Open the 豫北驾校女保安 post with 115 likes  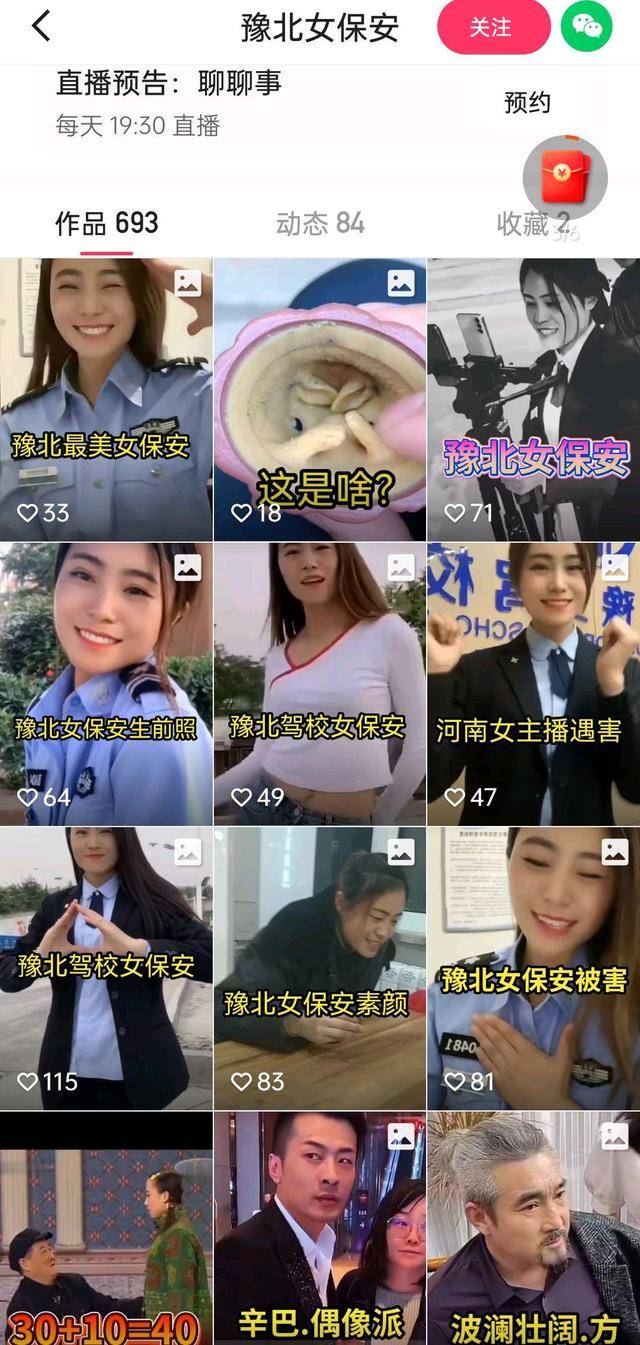(106, 968)
